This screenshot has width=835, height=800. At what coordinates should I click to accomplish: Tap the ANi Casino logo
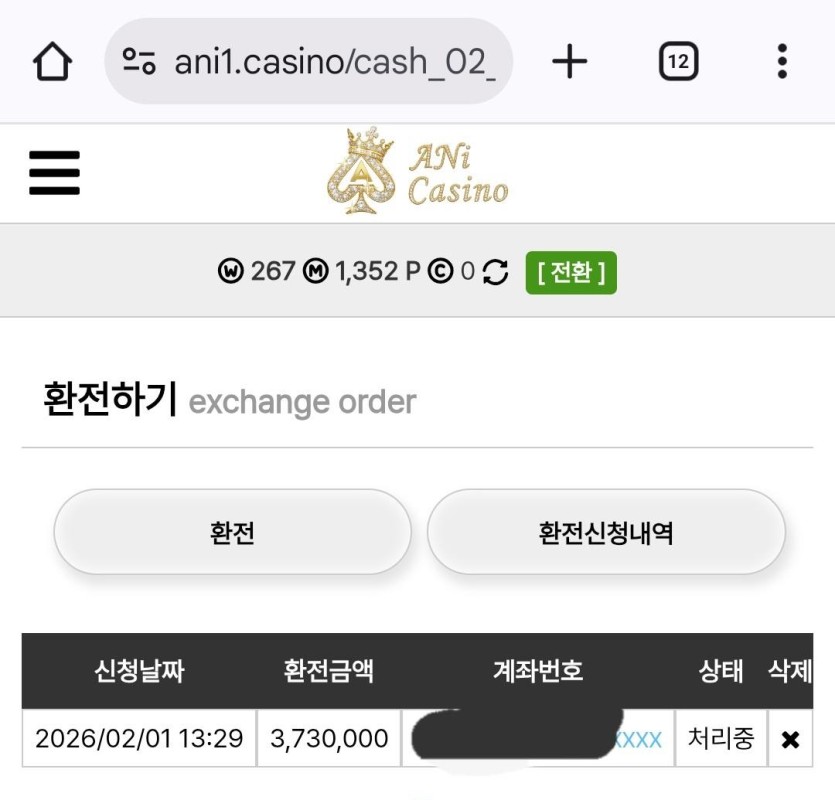[418, 172]
